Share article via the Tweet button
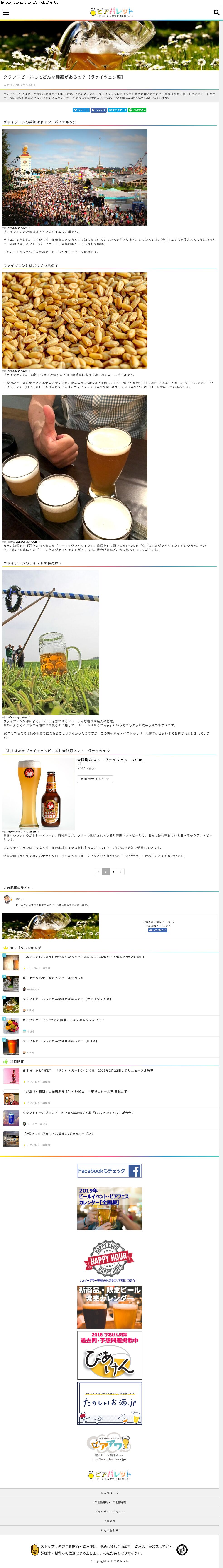Viewport: 223px width, 1568px height. pos(81,110)
